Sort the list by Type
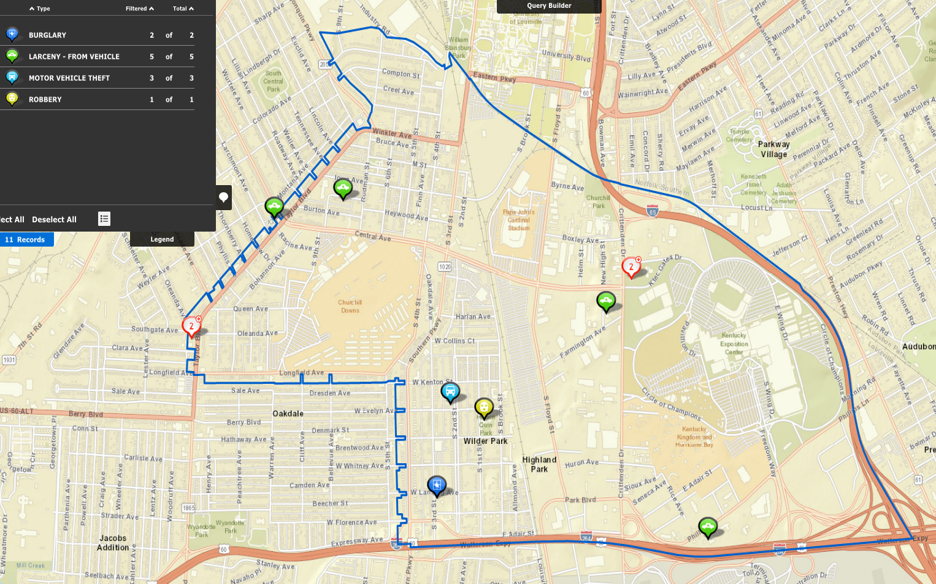The height and width of the screenshot is (584, 936). (41, 9)
